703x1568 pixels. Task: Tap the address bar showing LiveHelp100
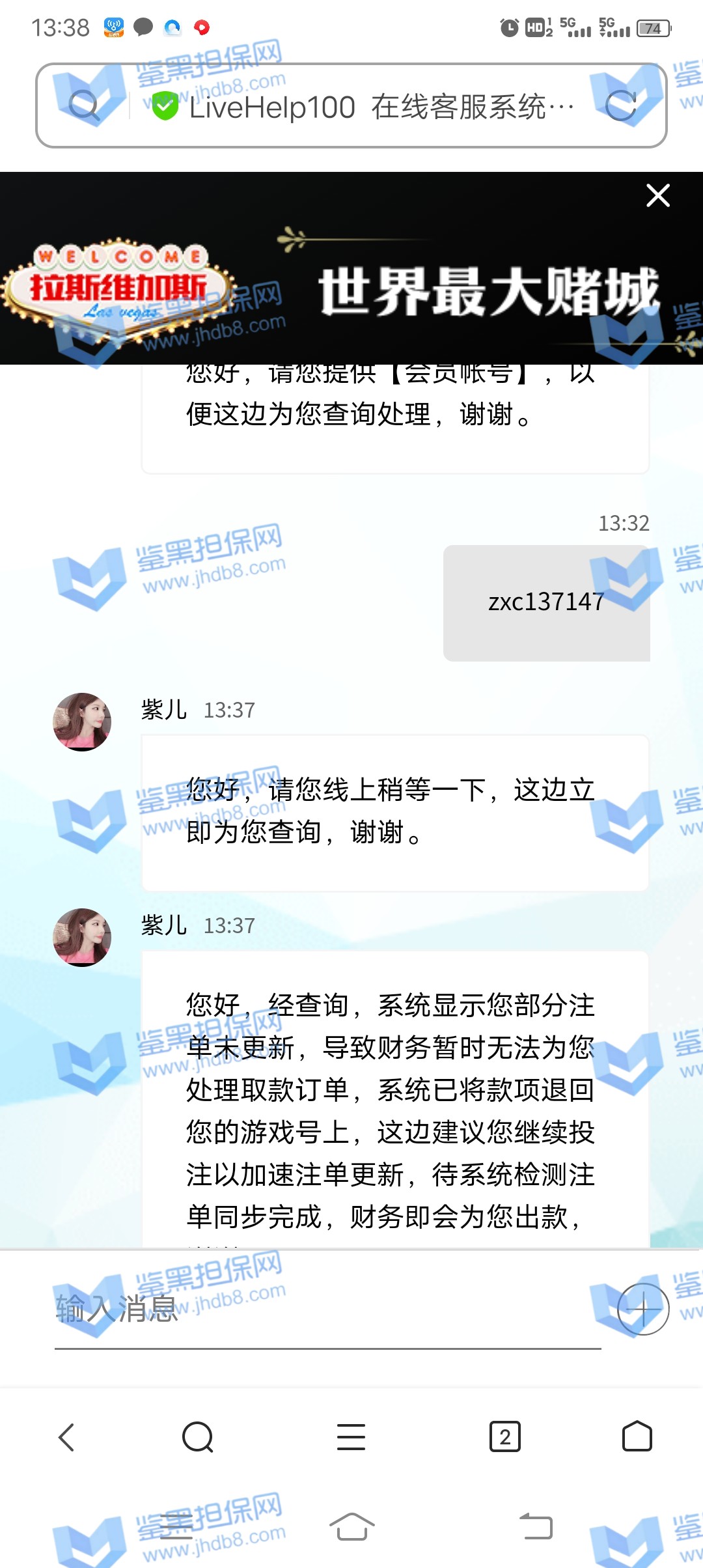coord(365,106)
